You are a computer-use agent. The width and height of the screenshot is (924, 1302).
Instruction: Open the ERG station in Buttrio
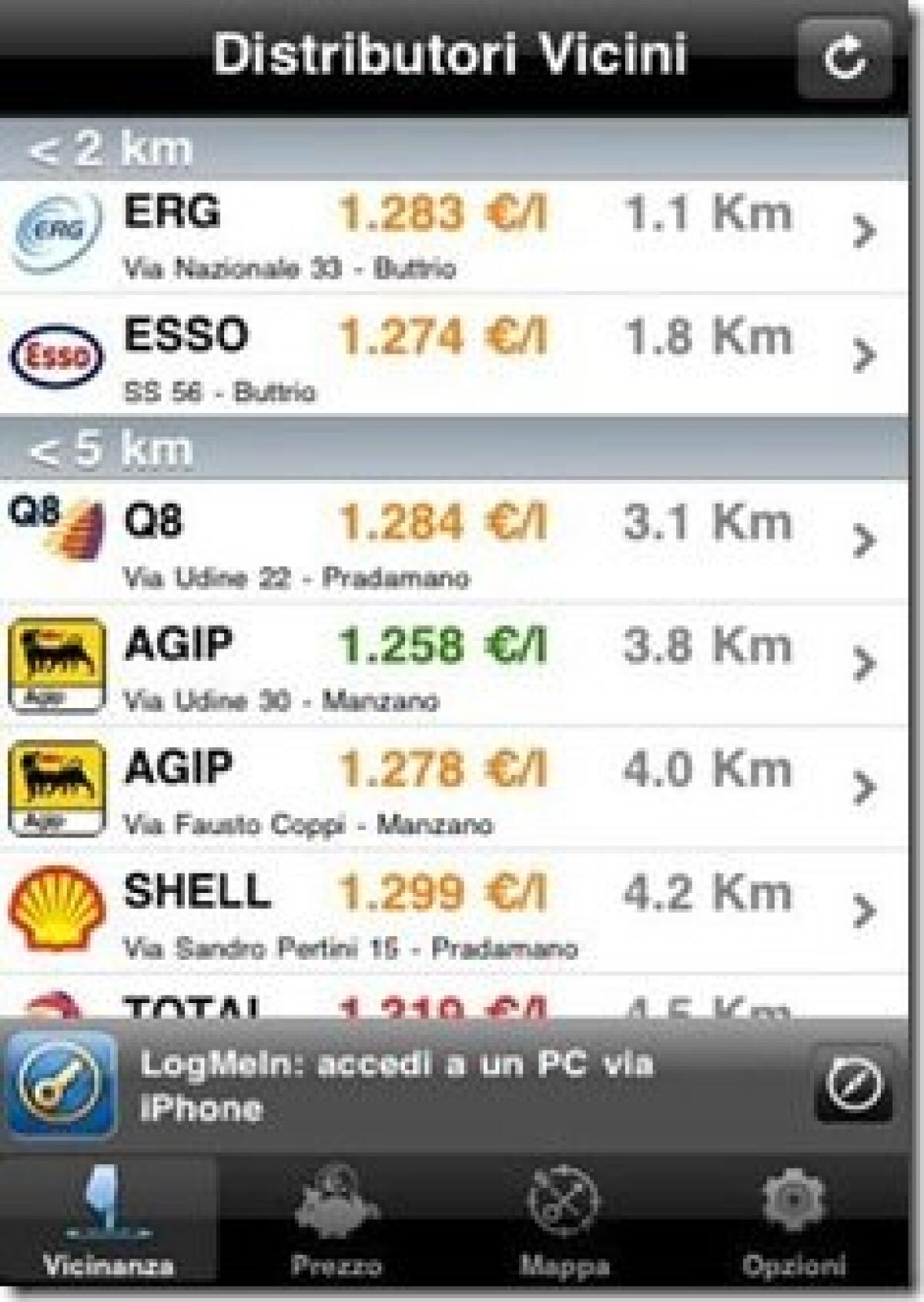[x=454, y=237]
